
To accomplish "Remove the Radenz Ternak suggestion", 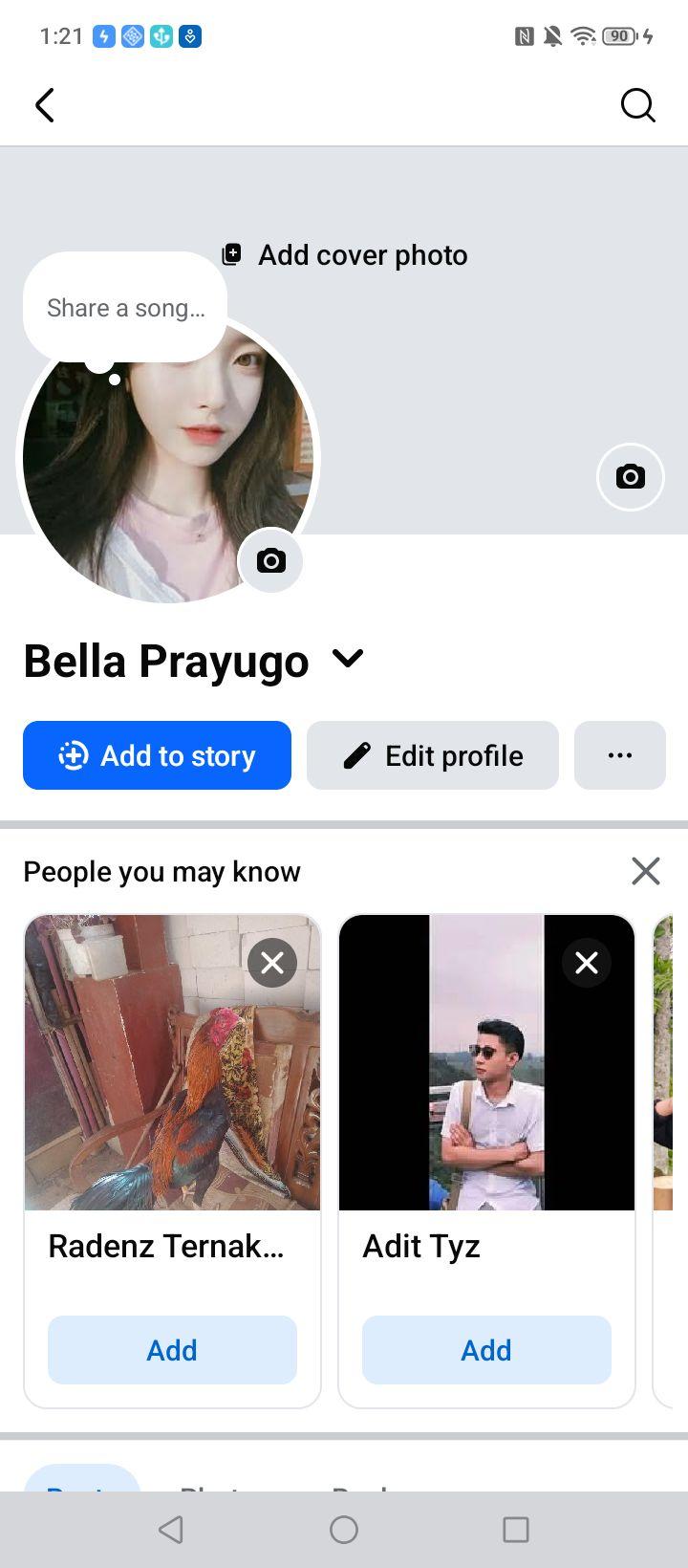I will point(272,963).
